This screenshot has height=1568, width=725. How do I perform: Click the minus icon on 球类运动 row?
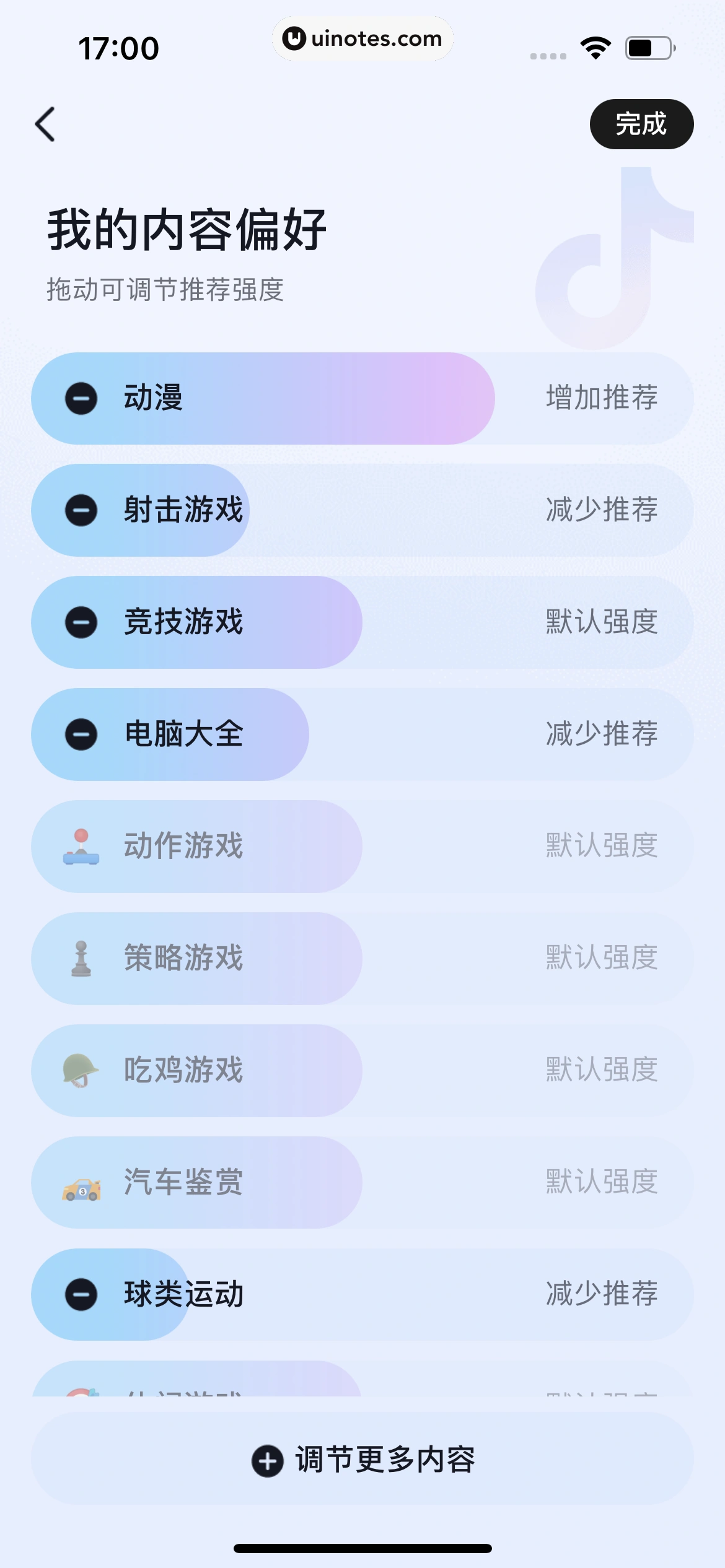(81, 1294)
